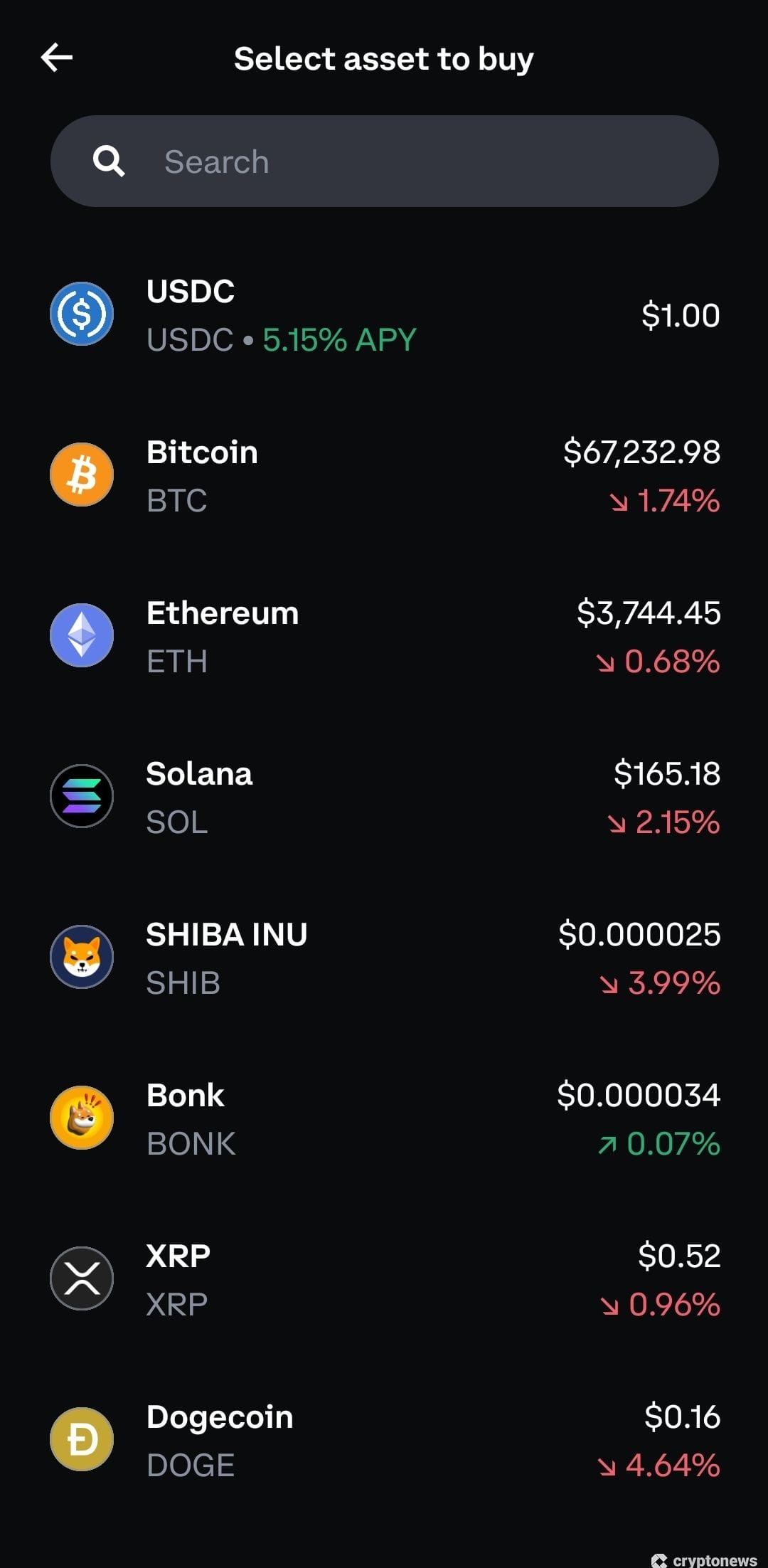Tap the Ethereum diamond icon
The image size is (768, 1568).
click(x=82, y=636)
